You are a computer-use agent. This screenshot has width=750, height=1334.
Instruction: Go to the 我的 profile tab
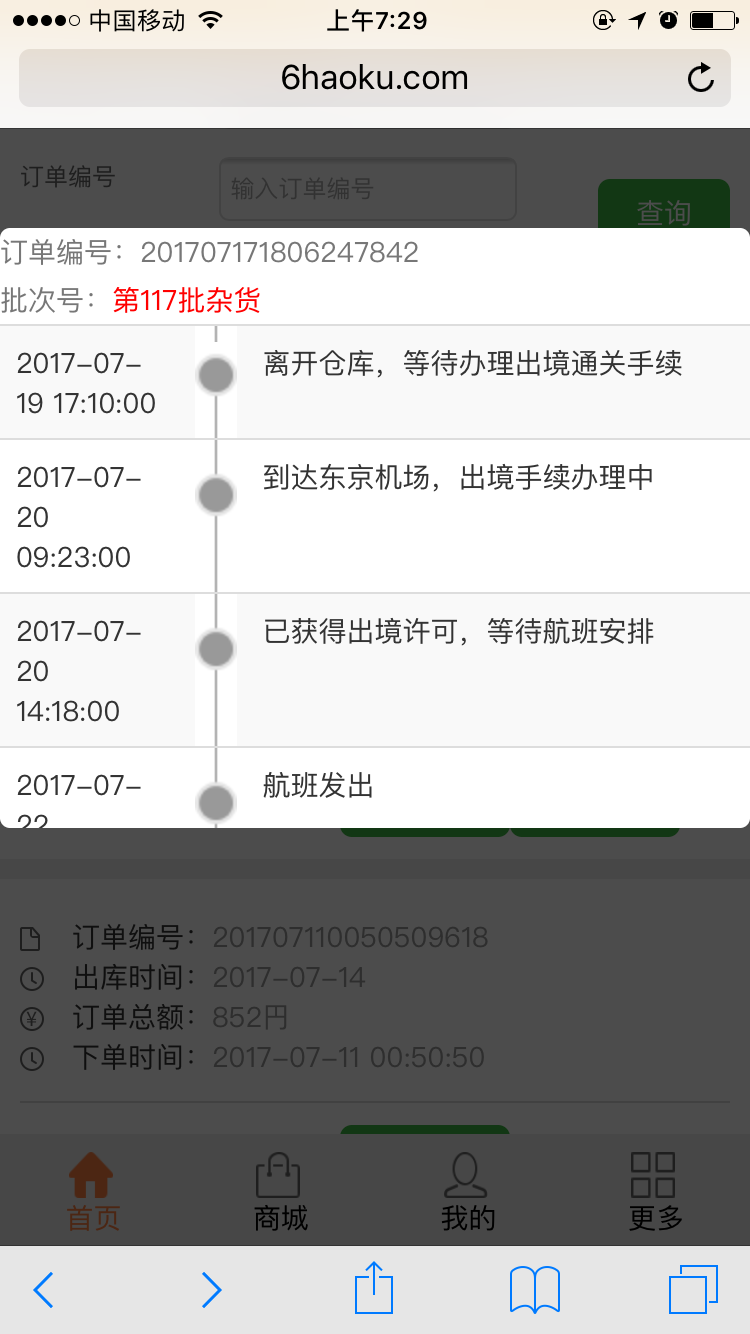point(467,1192)
